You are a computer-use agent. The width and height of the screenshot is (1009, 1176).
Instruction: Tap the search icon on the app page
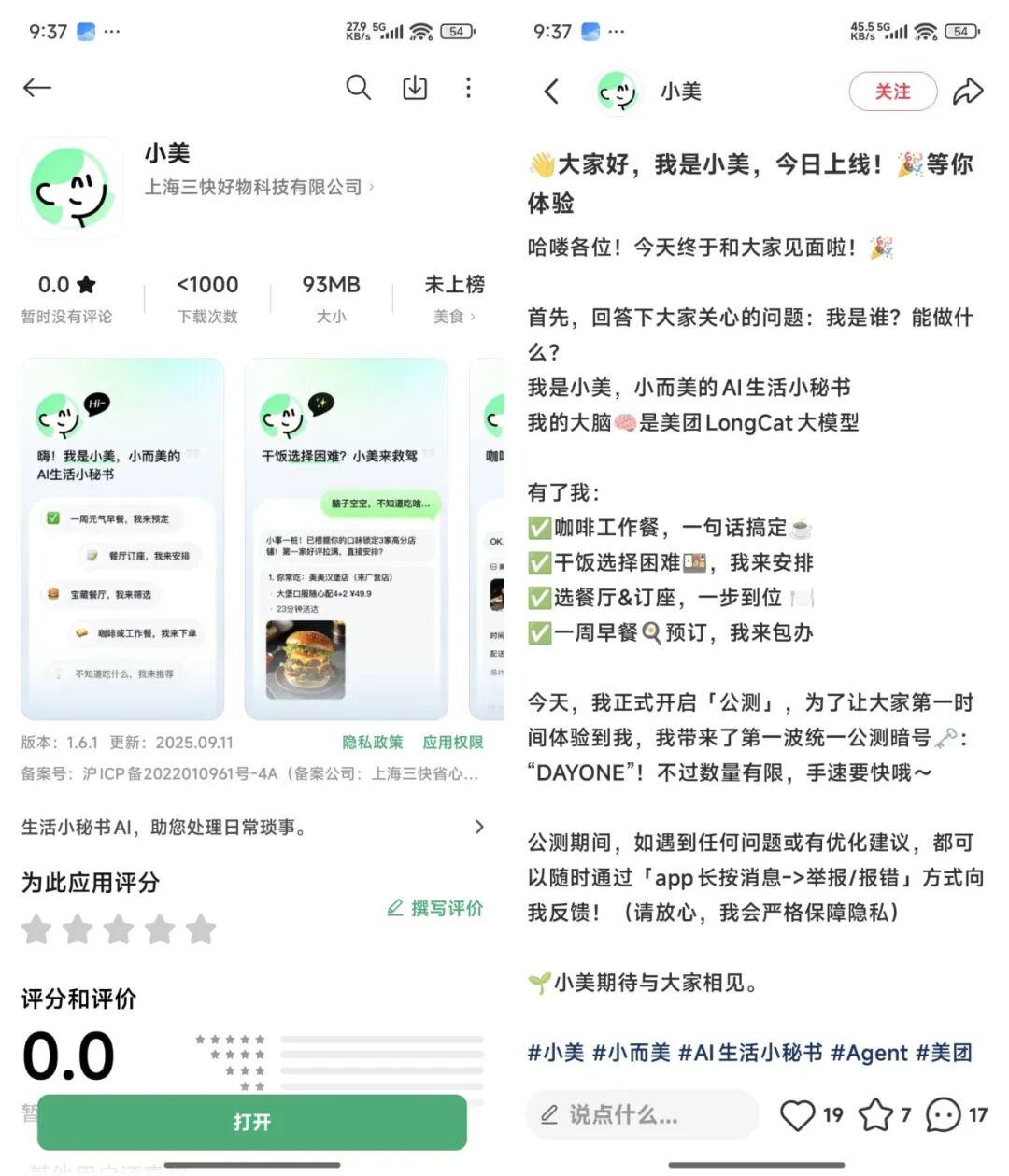[359, 88]
